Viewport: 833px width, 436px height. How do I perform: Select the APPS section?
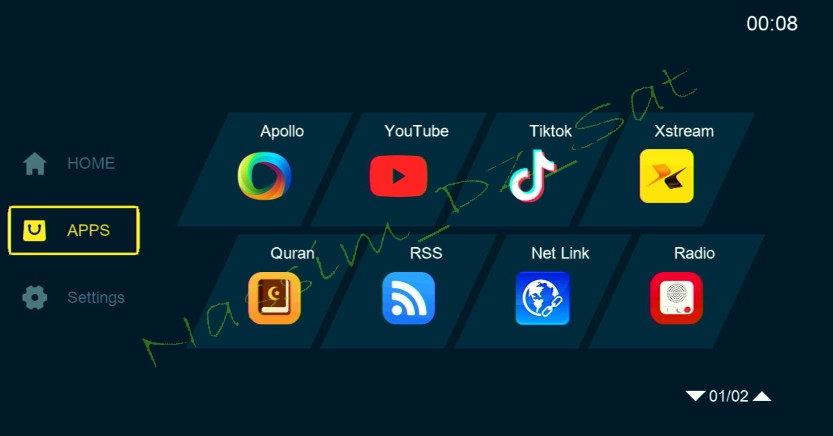(74, 230)
